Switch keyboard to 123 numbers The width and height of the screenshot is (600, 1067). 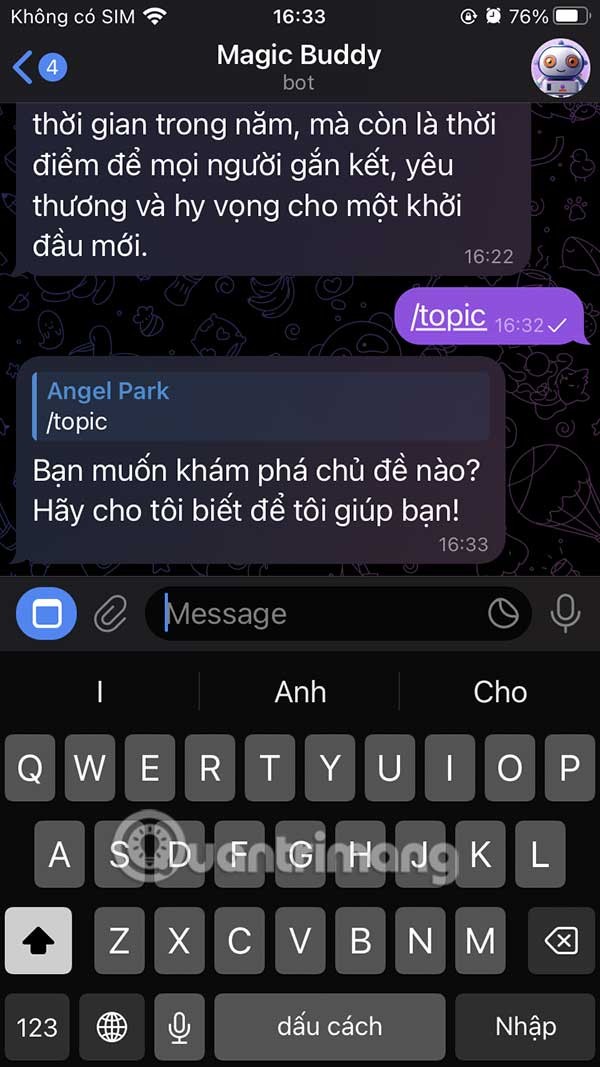tap(37, 1027)
